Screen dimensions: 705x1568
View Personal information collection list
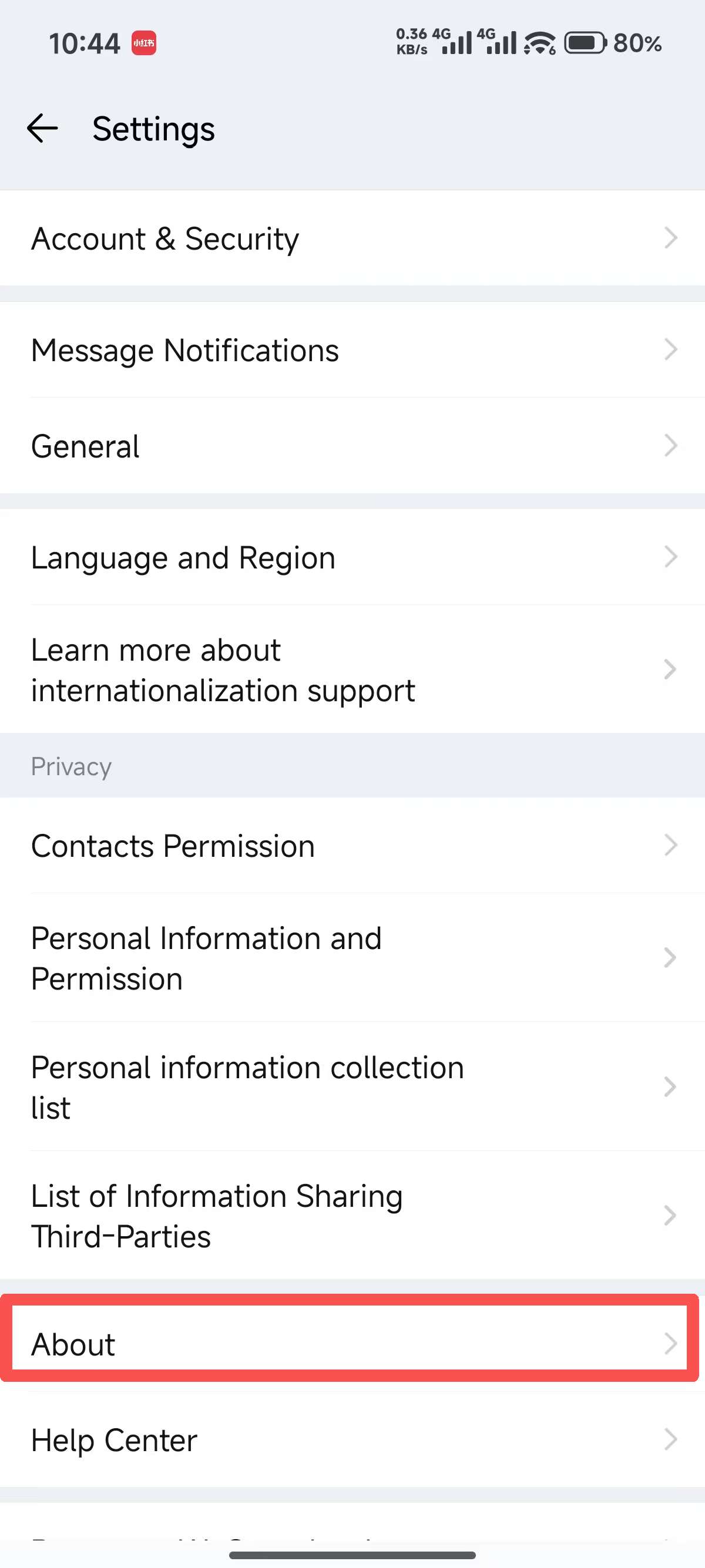point(352,1087)
